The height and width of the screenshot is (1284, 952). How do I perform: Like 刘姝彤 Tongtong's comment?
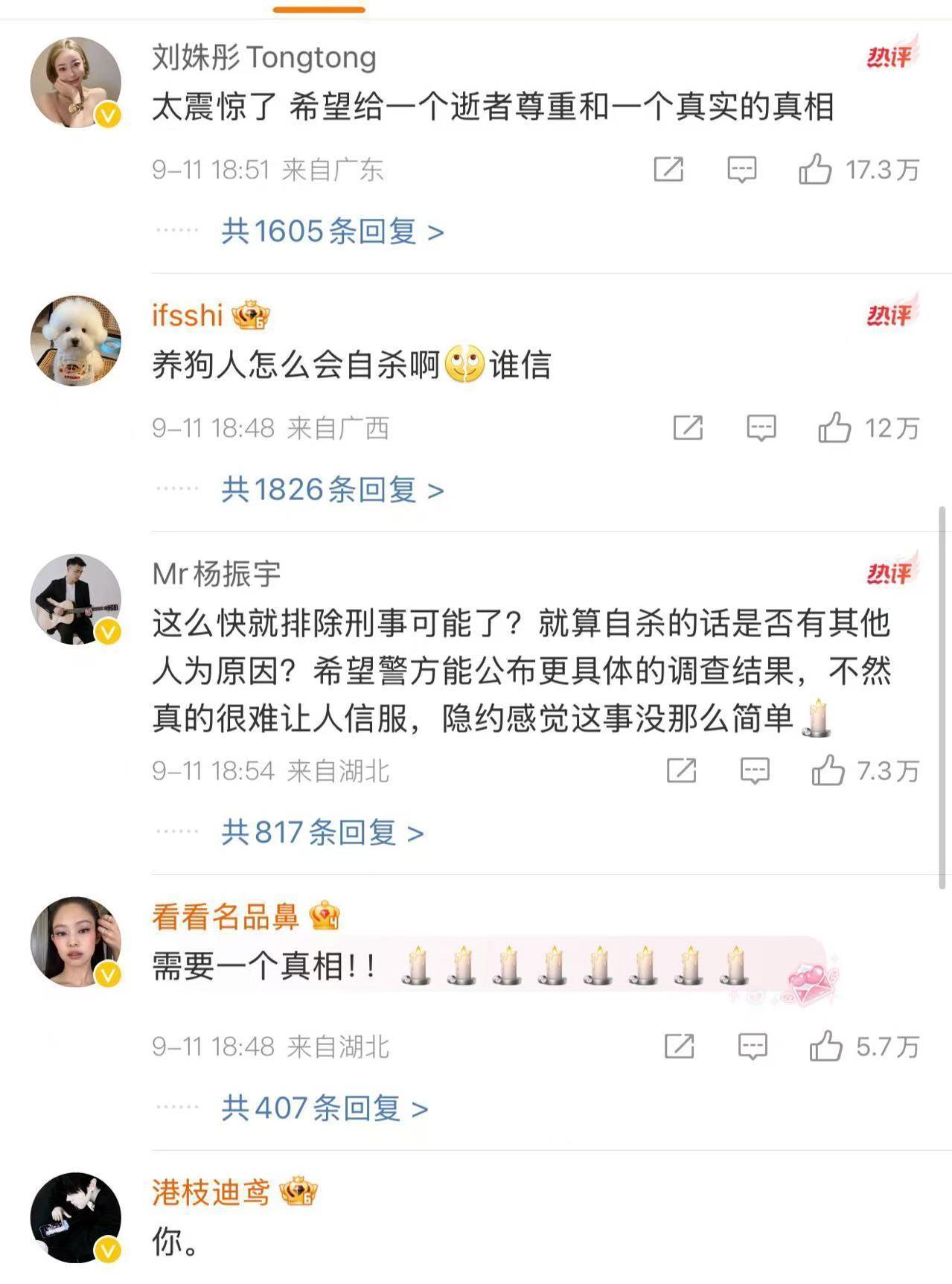pyautogui.click(x=815, y=170)
